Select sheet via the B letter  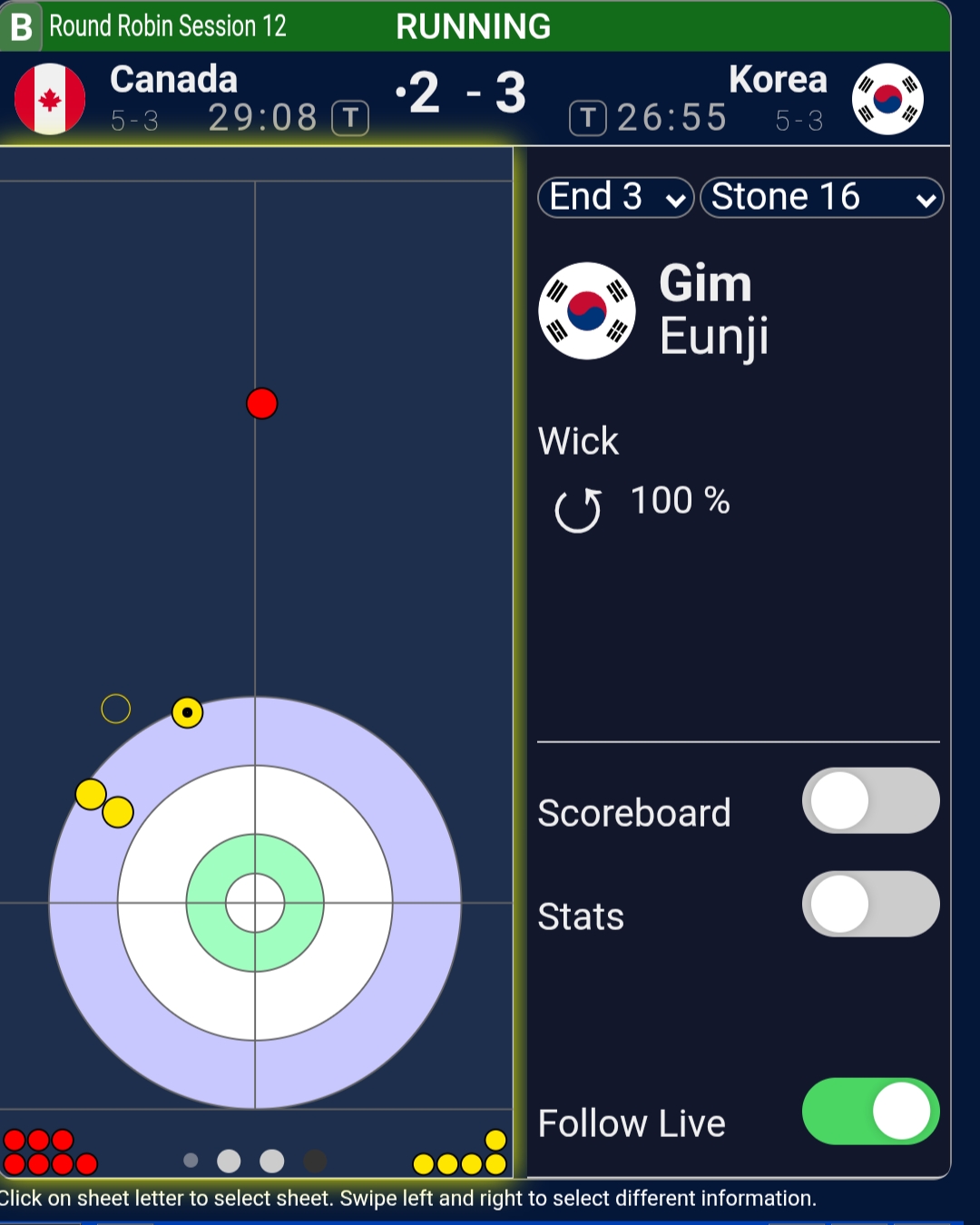(x=21, y=26)
